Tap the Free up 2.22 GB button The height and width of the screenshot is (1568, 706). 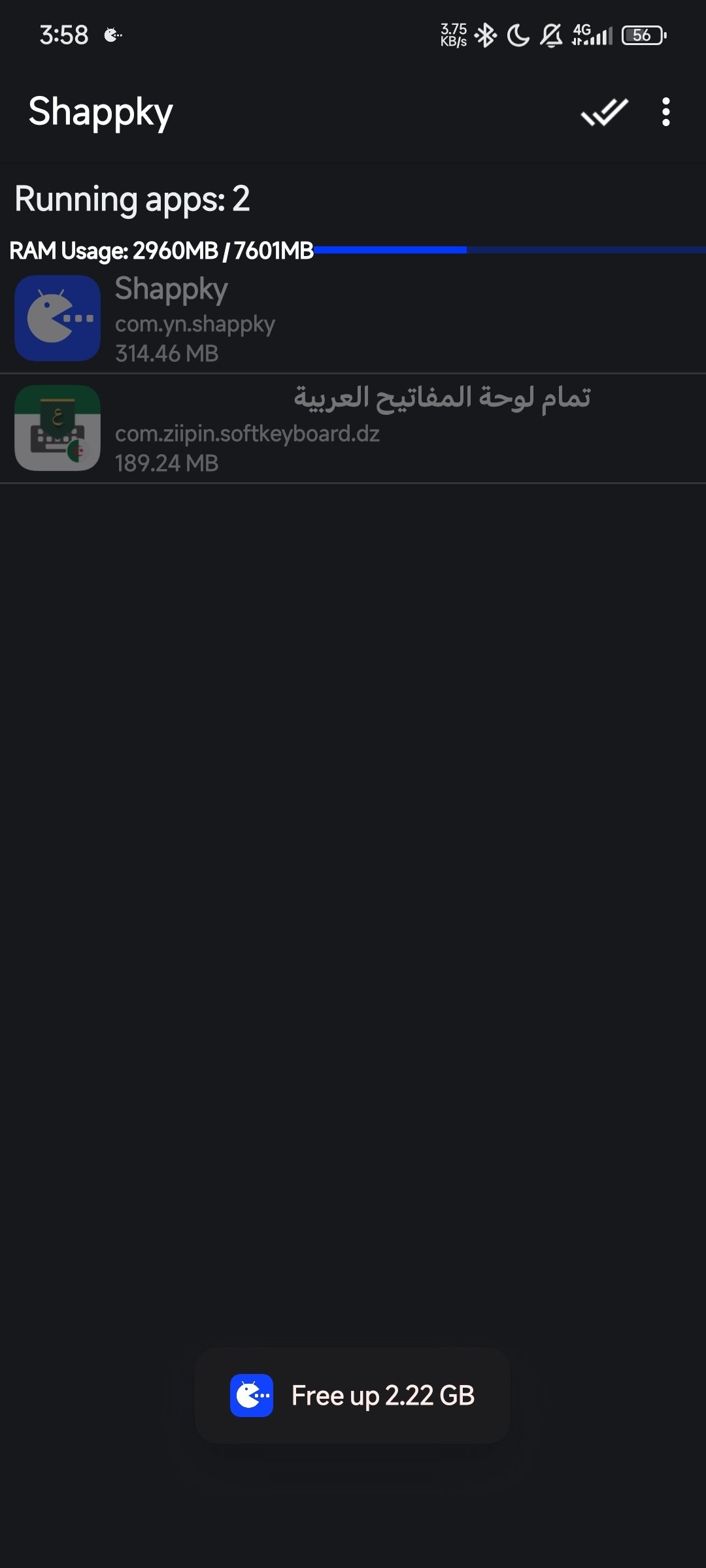[x=353, y=1396]
